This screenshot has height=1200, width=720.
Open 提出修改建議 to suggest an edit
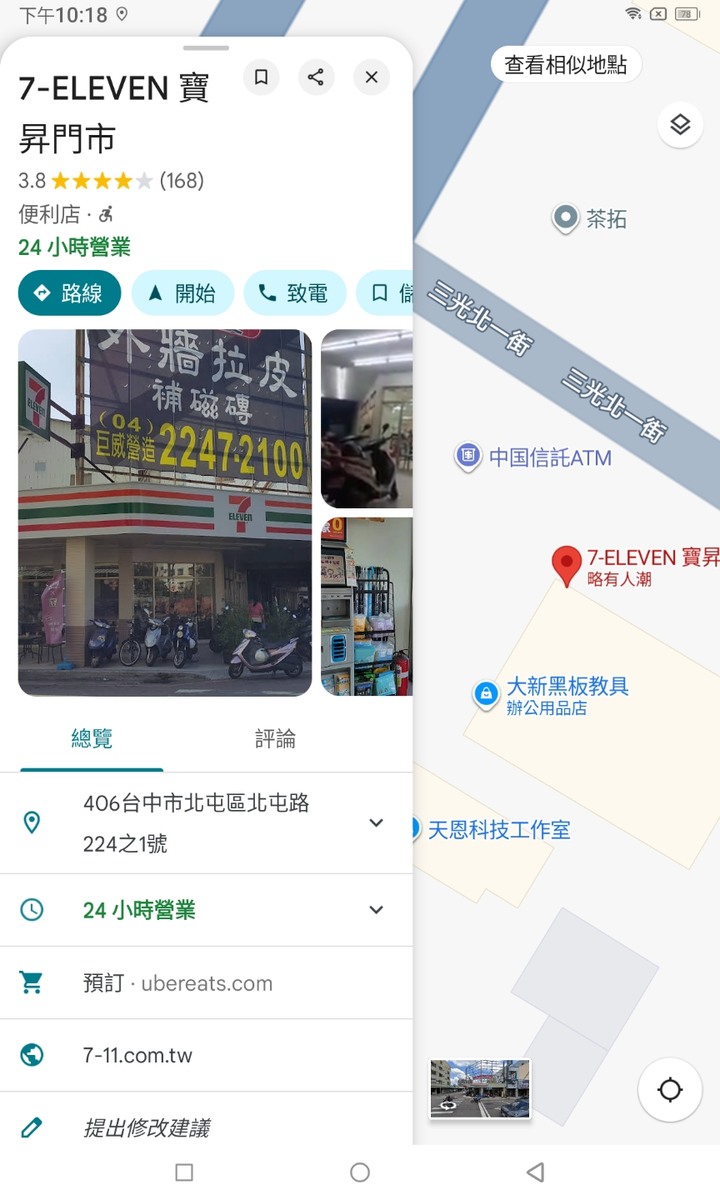coord(146,1128)
